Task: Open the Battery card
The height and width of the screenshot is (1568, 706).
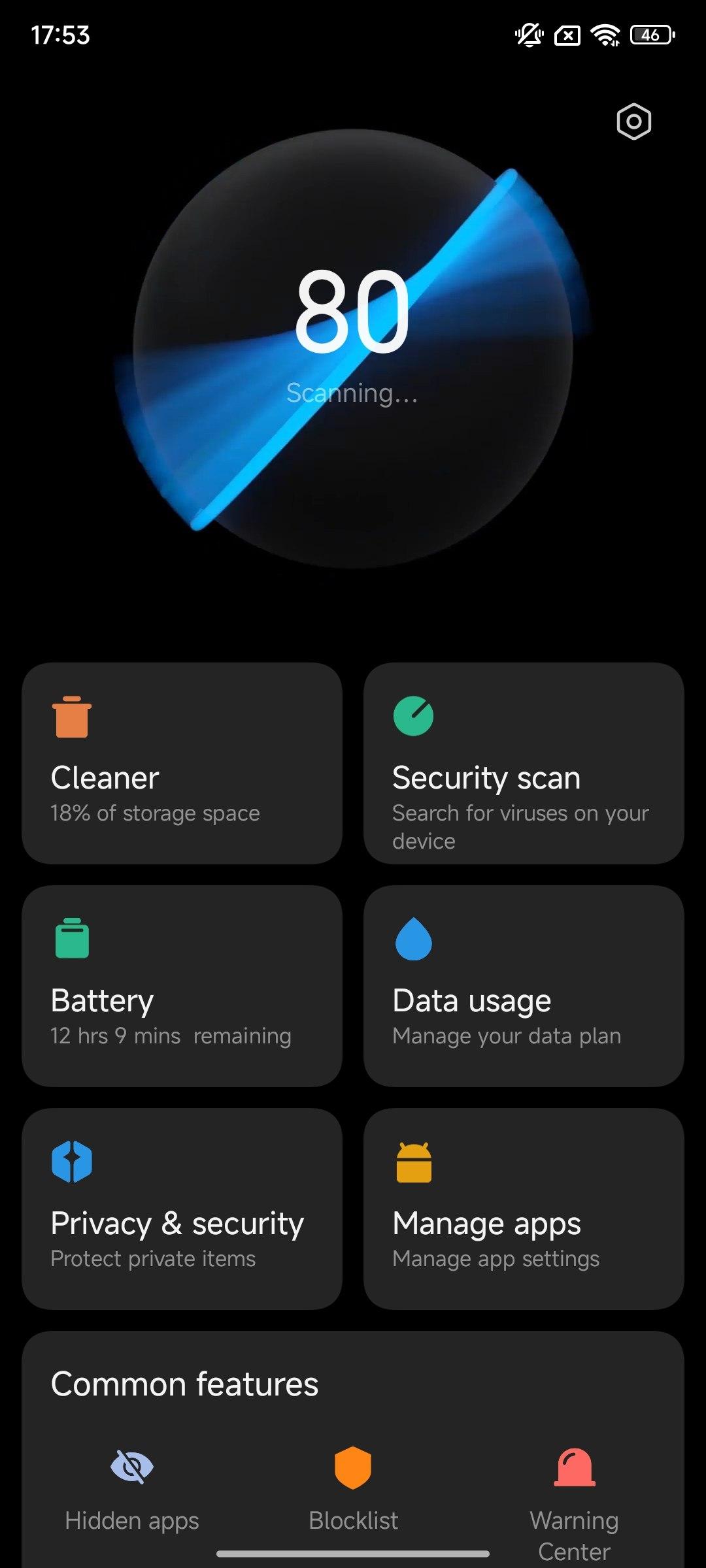Action: [182, 986]
